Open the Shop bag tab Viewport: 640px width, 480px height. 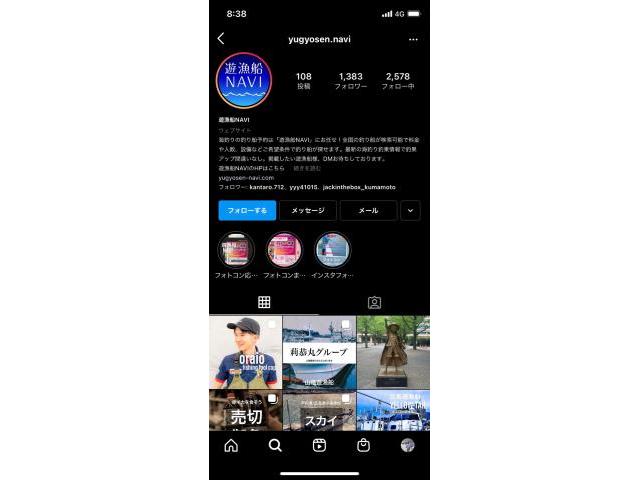click(x=363, y=446)
